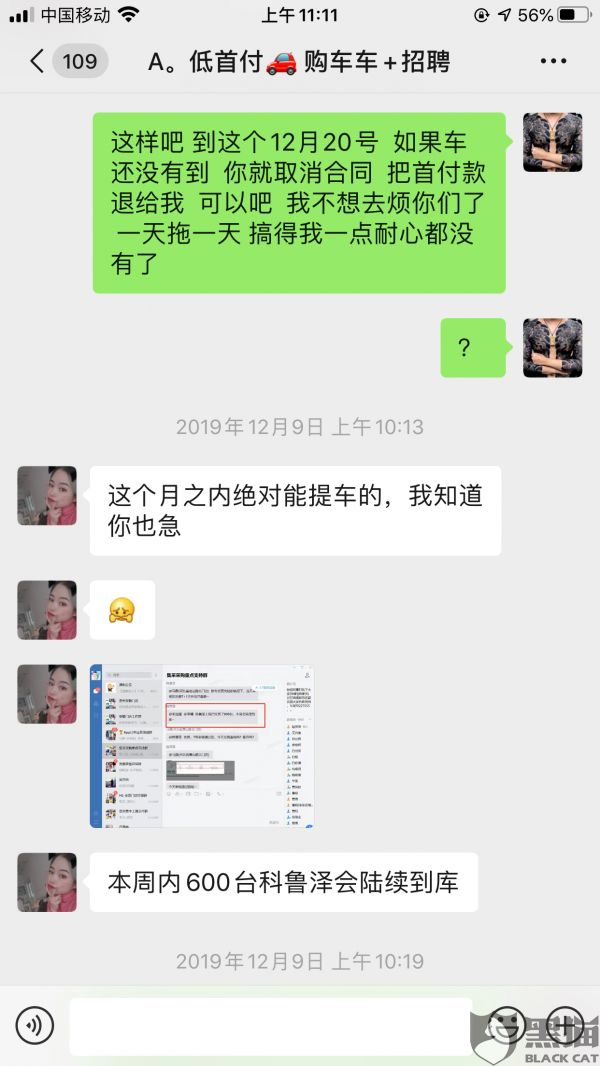View the shared screenshot image

point(202,746)
